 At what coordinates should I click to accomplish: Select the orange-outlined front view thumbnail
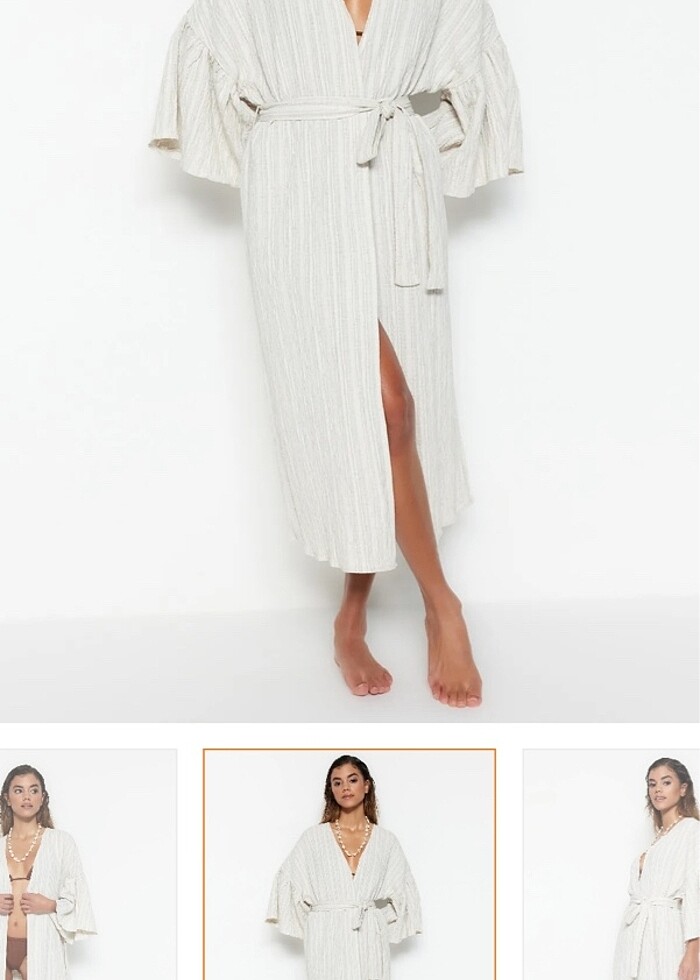pyautogui.click(x=349, y=865)
